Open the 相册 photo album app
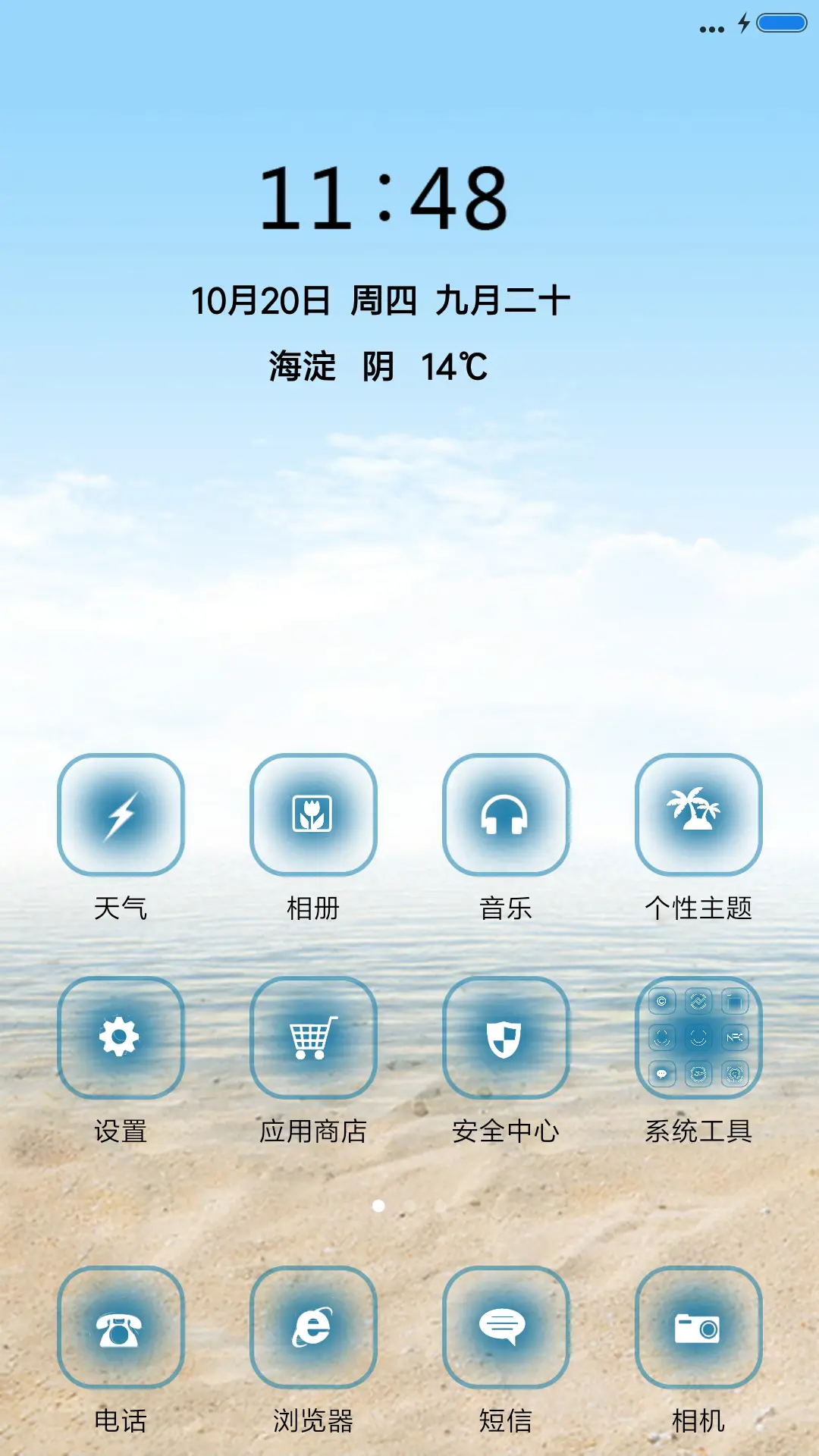The image size is (819, 1456). (x=314, y=815)
